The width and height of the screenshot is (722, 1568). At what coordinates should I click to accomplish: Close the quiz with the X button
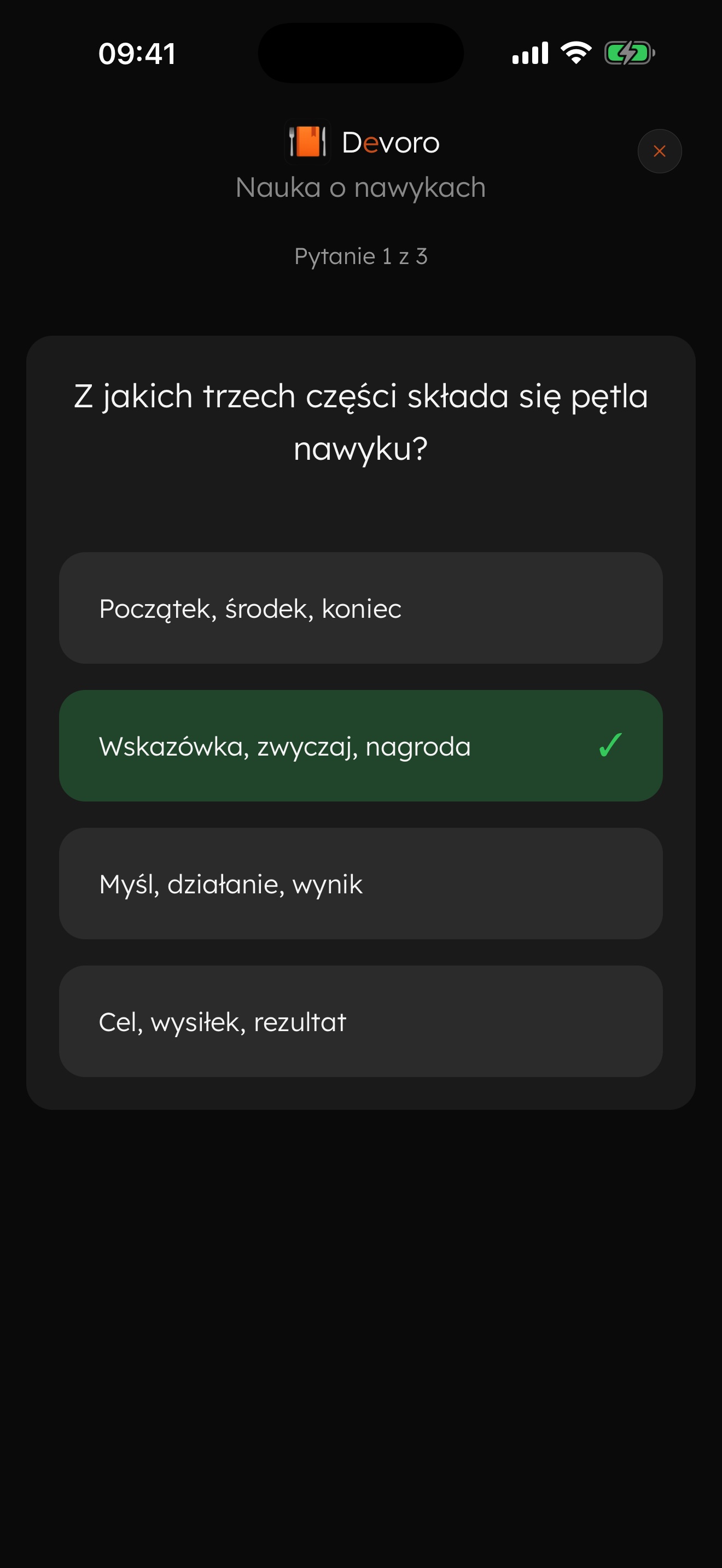point(659,151)
